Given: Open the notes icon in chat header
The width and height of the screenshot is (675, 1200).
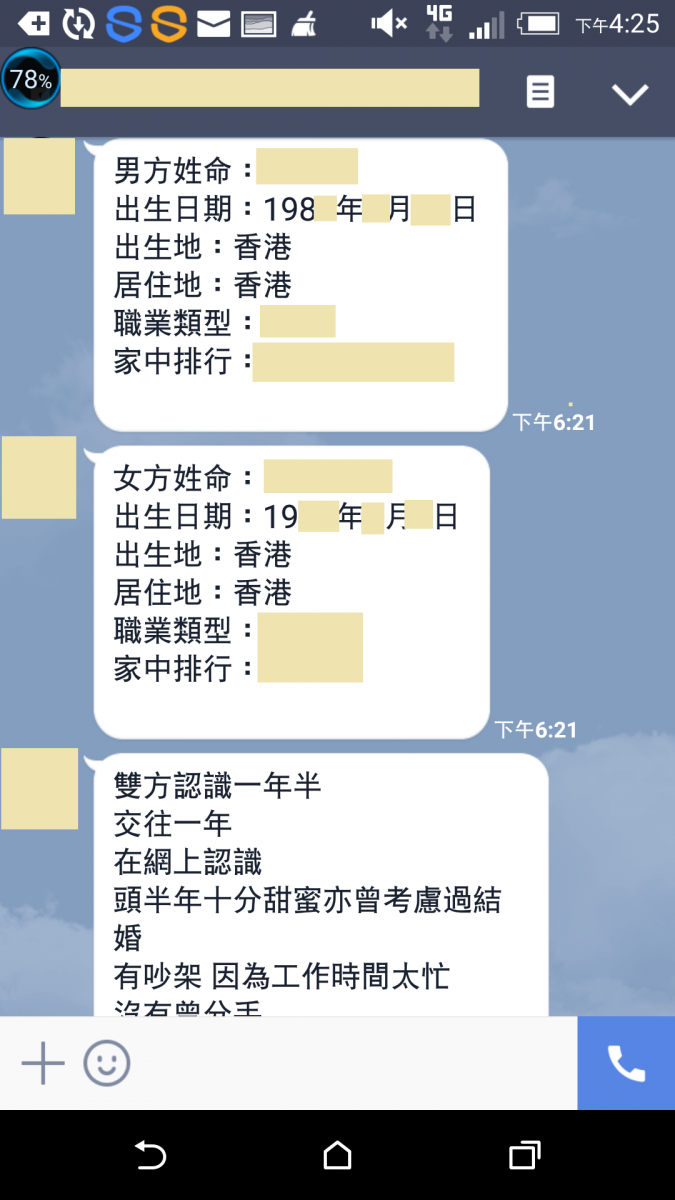Looking at the screenshot, I should [x=540, y=93].
